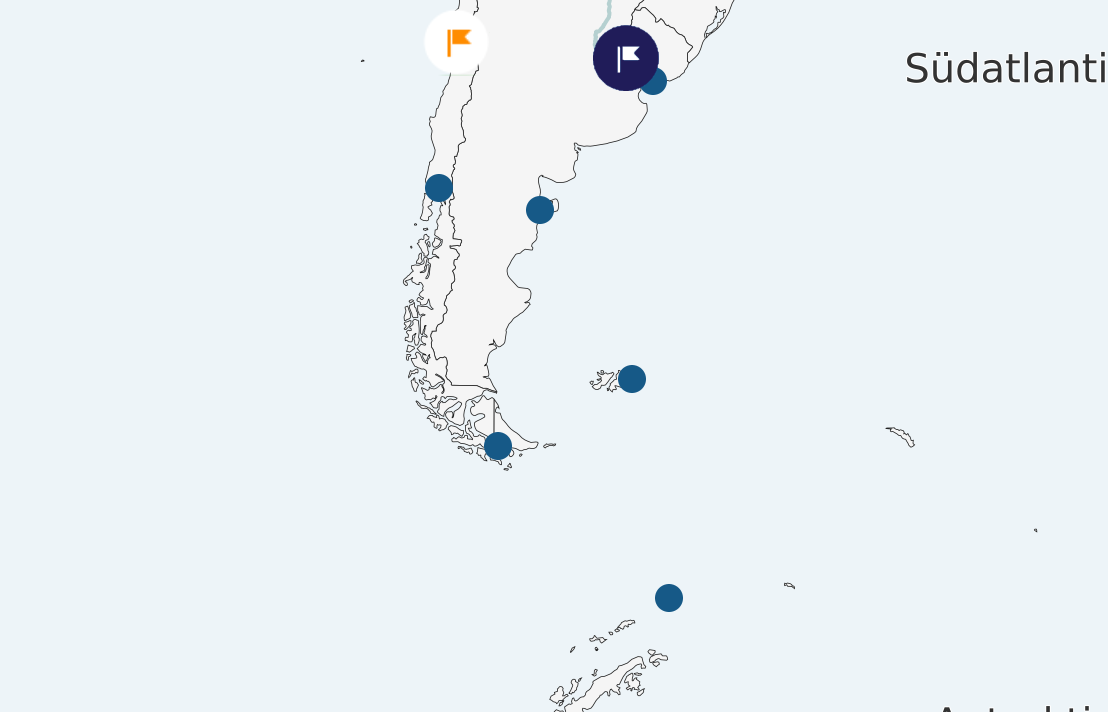Tap the orange flag marker on the white circle
This screenshot has height=712, width=1108.
(456, 43)
